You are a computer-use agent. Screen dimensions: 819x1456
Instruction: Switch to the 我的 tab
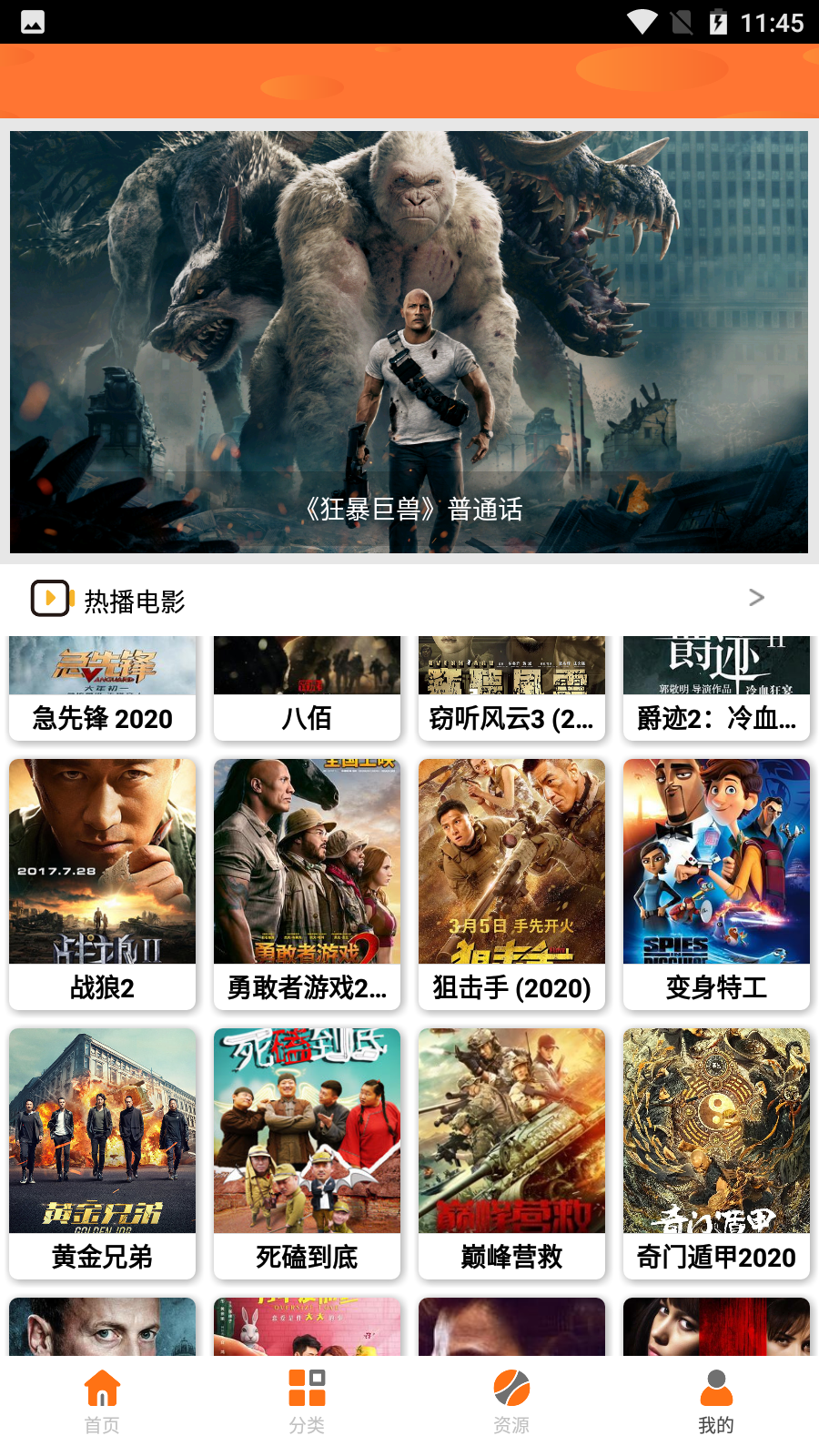coord(716,1401)
